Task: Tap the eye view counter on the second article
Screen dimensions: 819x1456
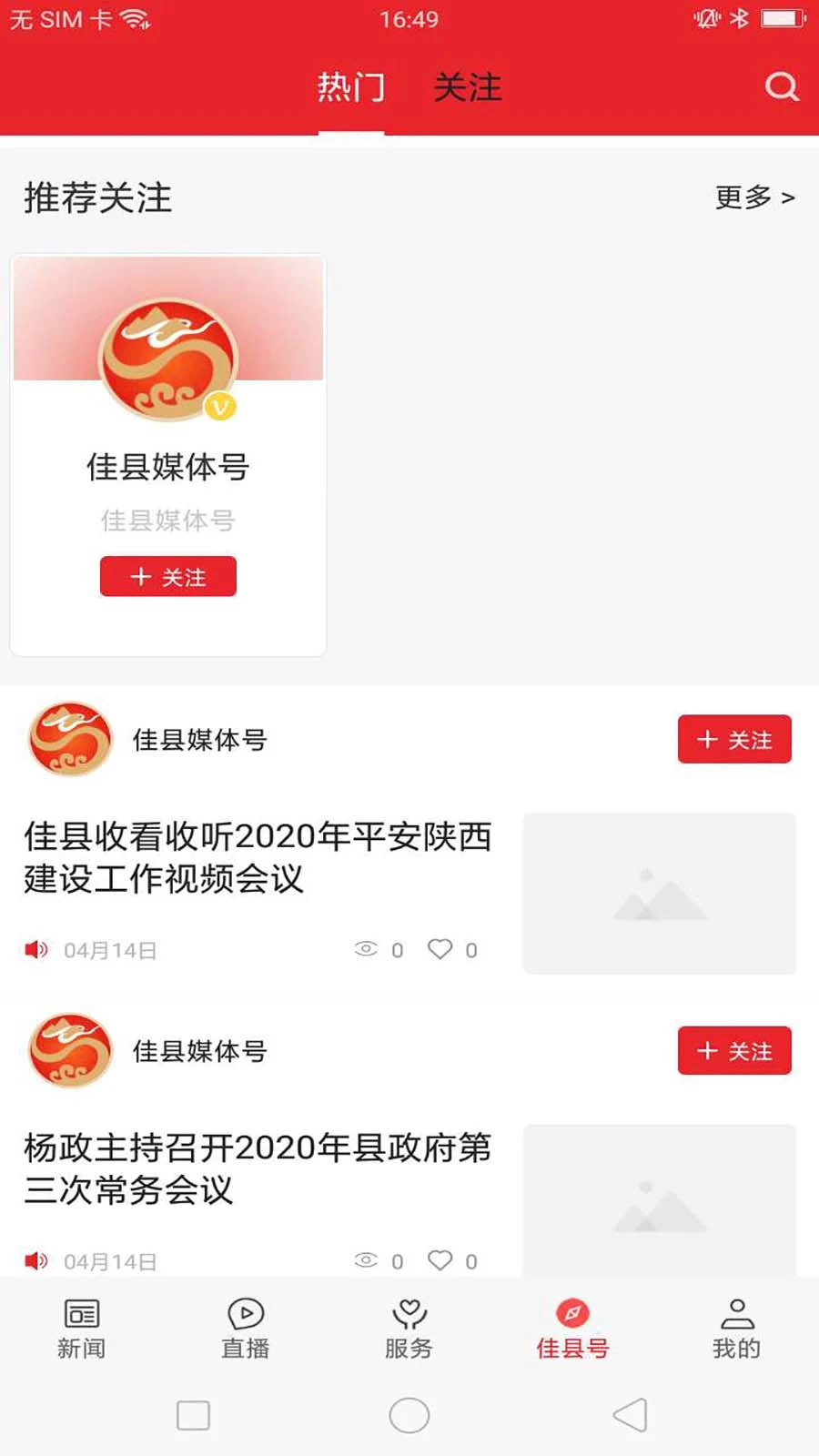Action: tap(367, 1260)
